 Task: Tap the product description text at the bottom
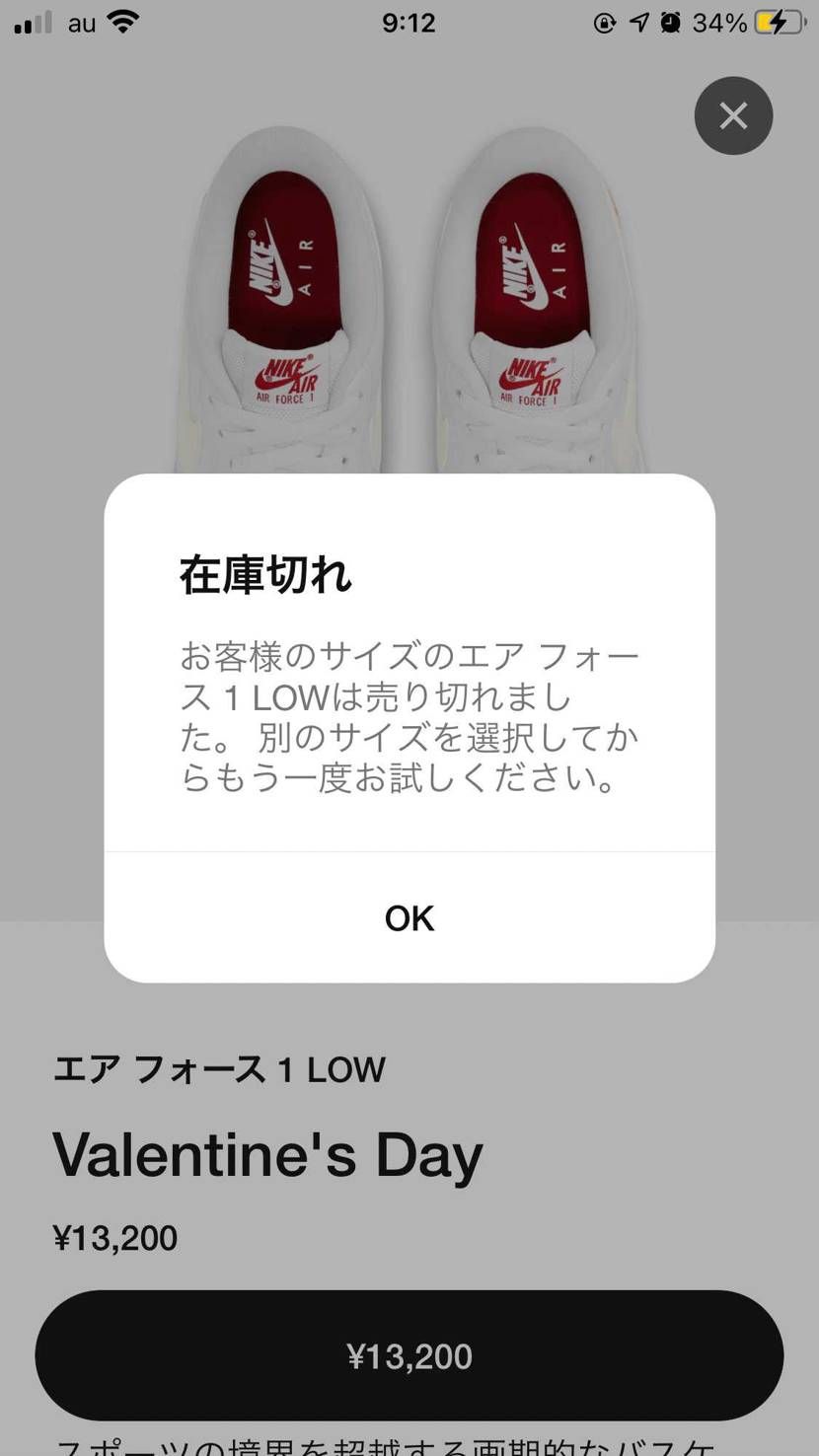tap(409, 1443)
